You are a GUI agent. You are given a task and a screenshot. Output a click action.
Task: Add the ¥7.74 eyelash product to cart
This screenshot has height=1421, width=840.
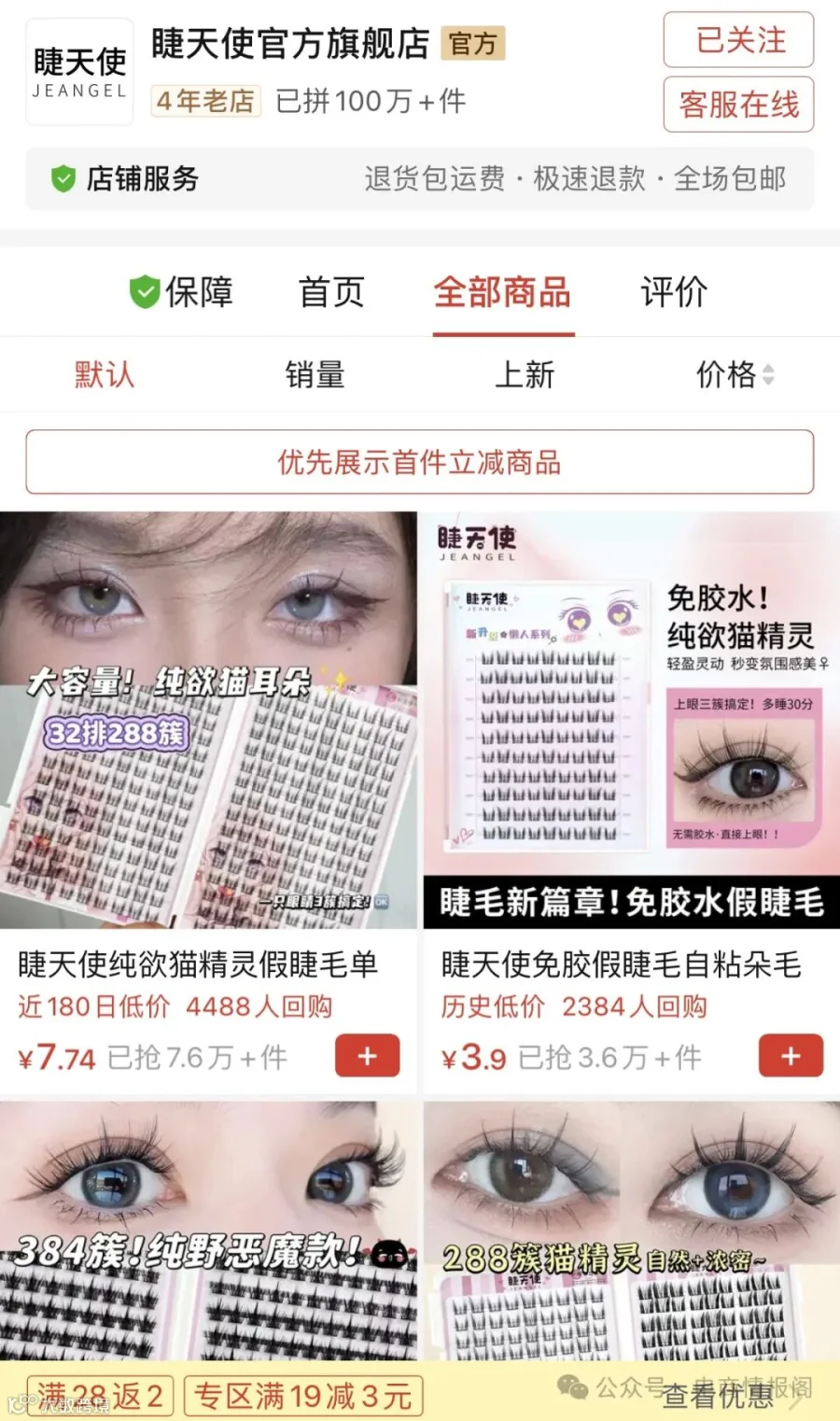(x=368, y=1056)
